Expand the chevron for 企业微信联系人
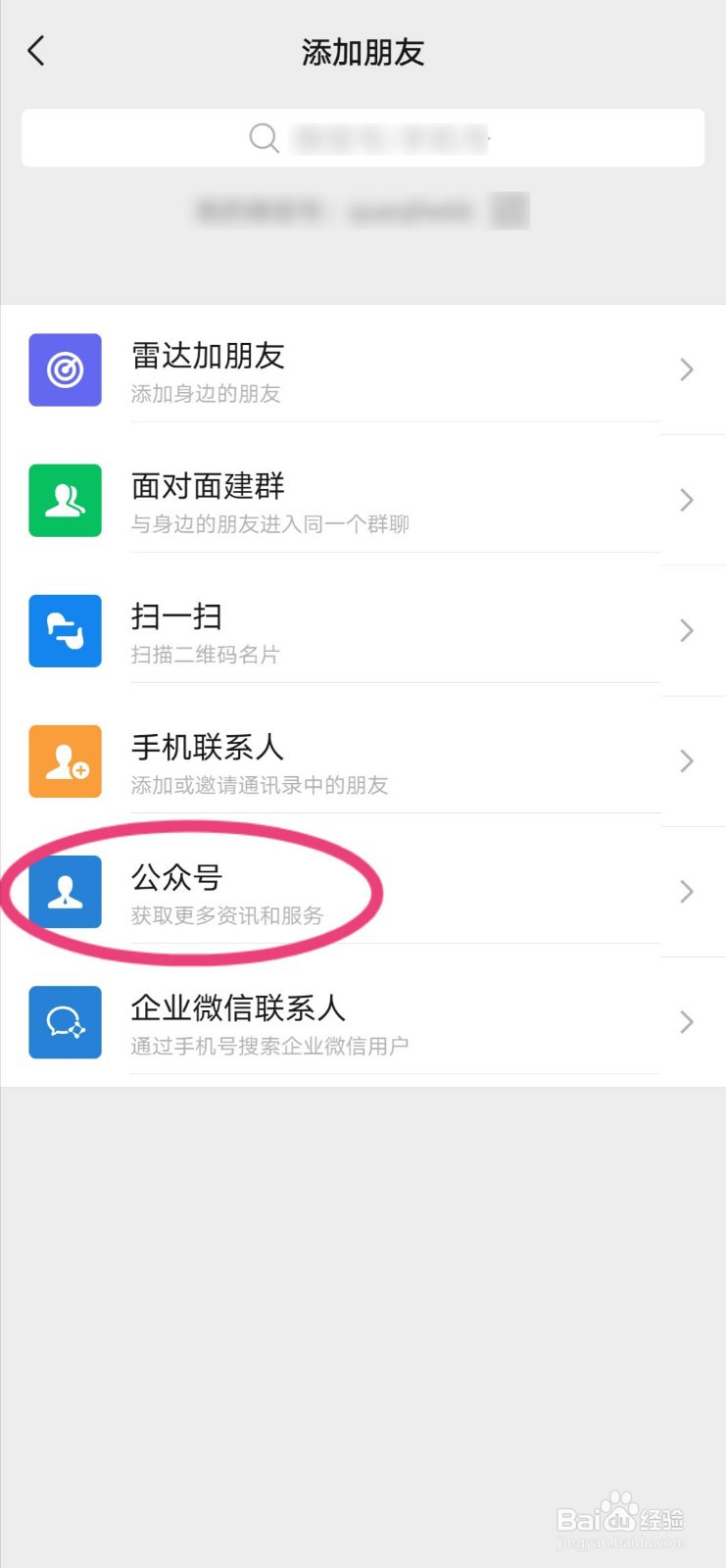Viewport: 726px width, 1568px height. pos(685,1022)
